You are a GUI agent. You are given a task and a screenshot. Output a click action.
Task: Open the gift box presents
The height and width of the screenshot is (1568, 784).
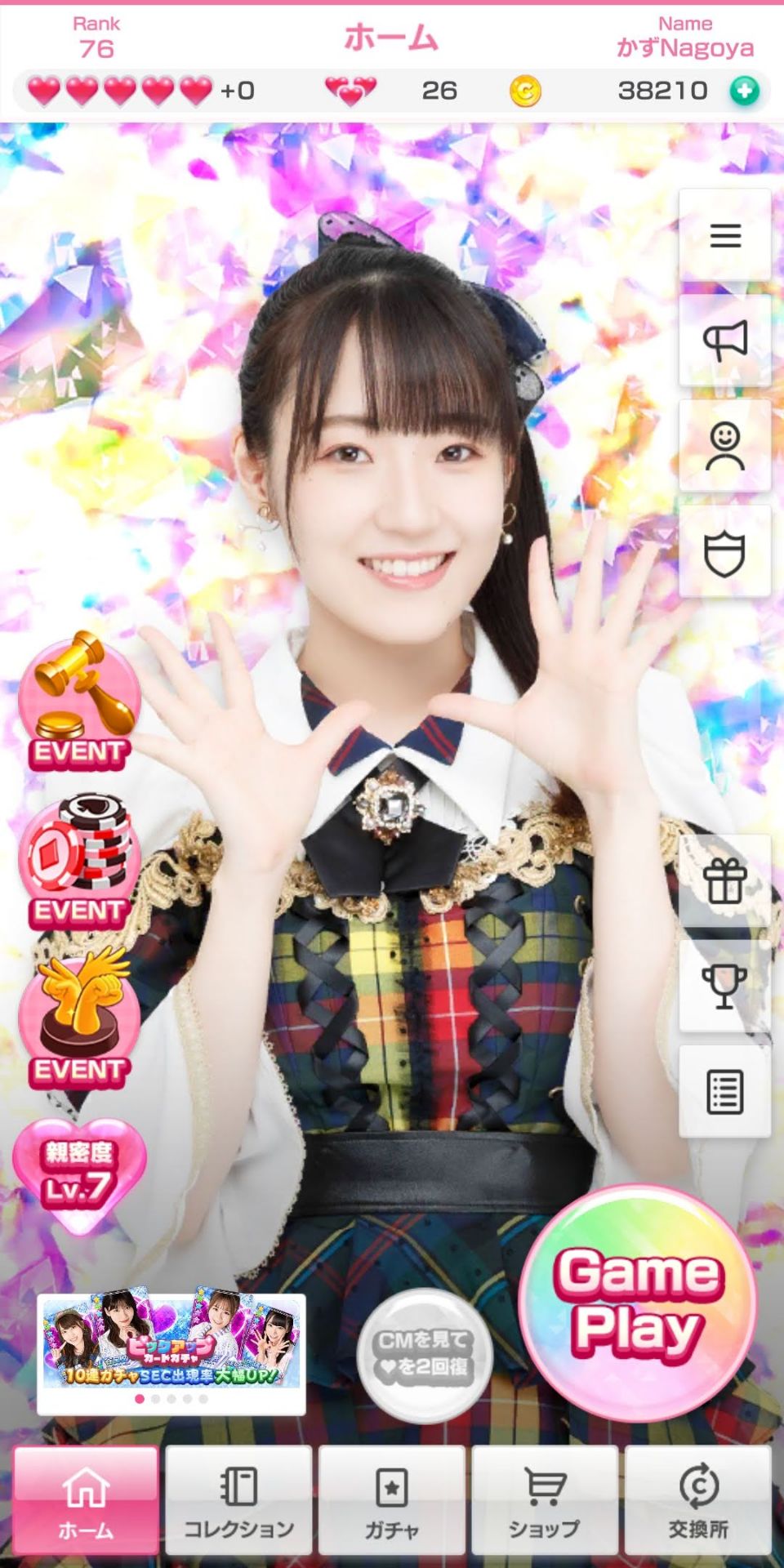(x=724, y=881)
